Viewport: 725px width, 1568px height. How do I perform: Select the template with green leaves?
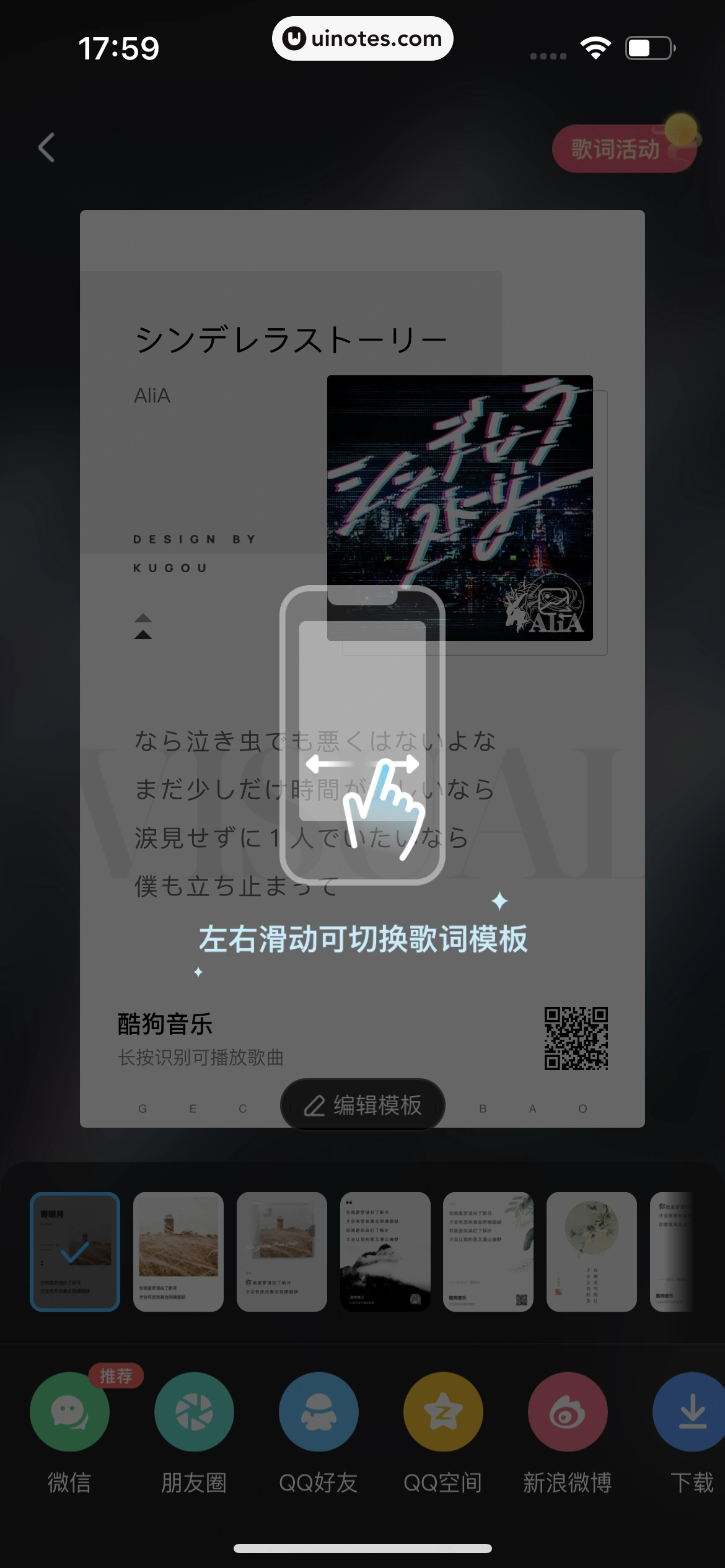(488, 1252)
